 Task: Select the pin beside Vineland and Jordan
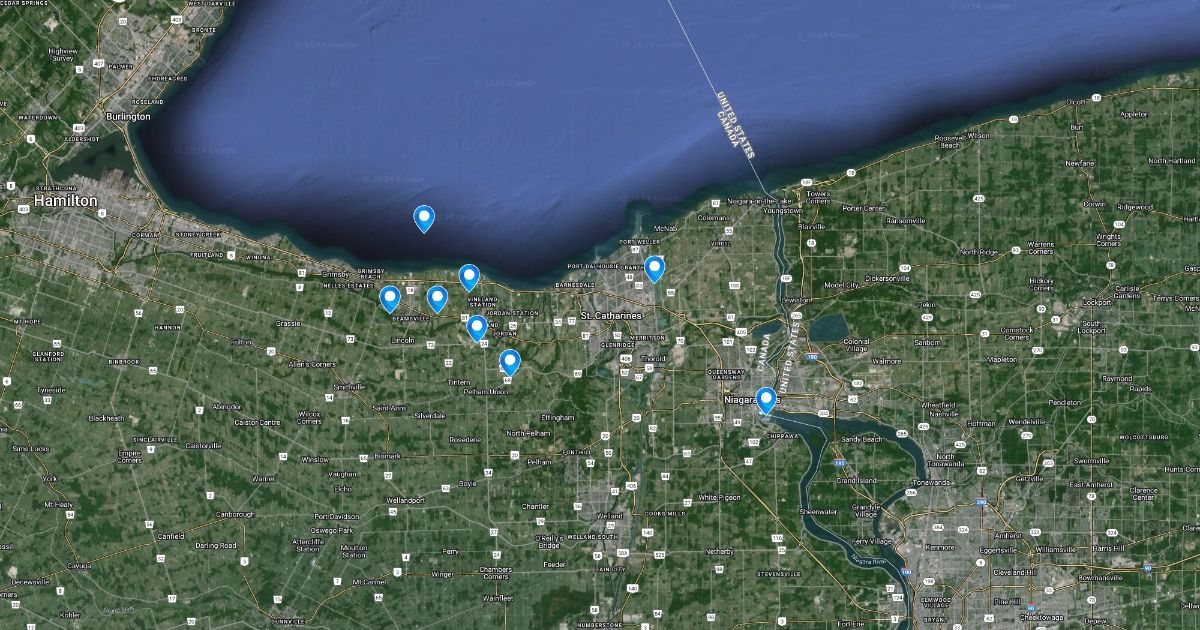[x=477, y=326]
